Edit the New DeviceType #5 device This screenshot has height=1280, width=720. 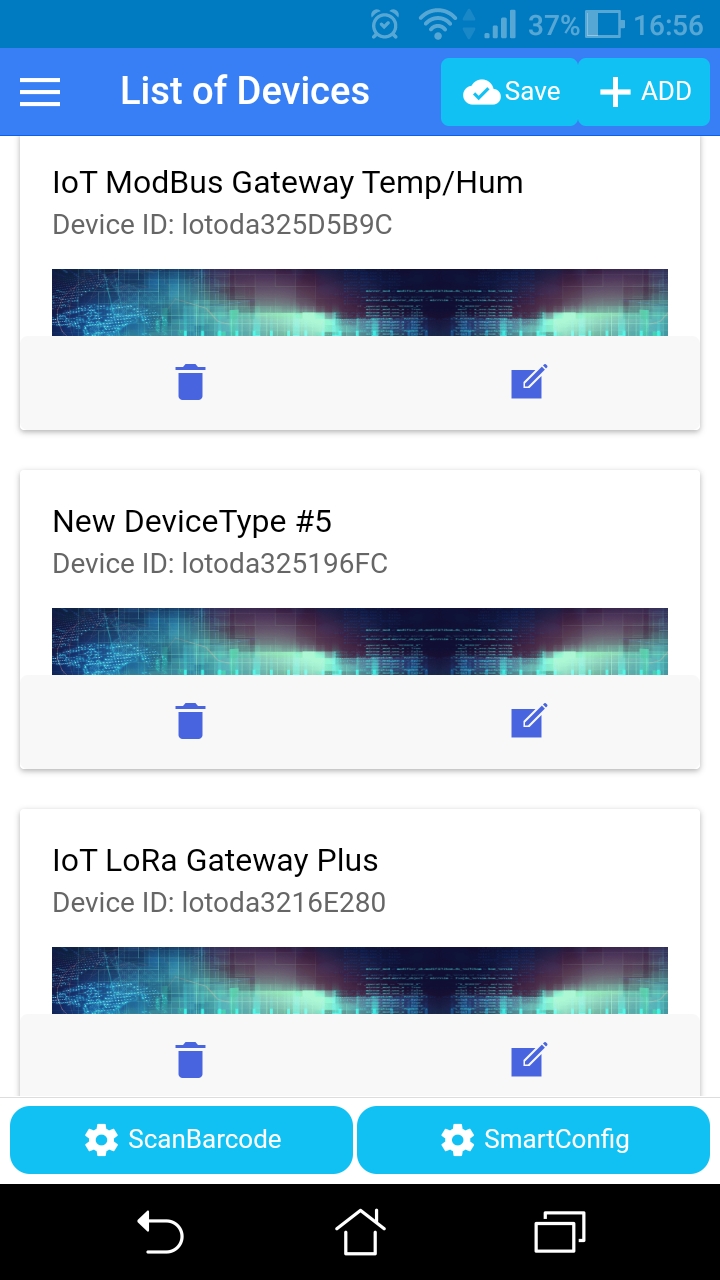(x=528, y=721)
